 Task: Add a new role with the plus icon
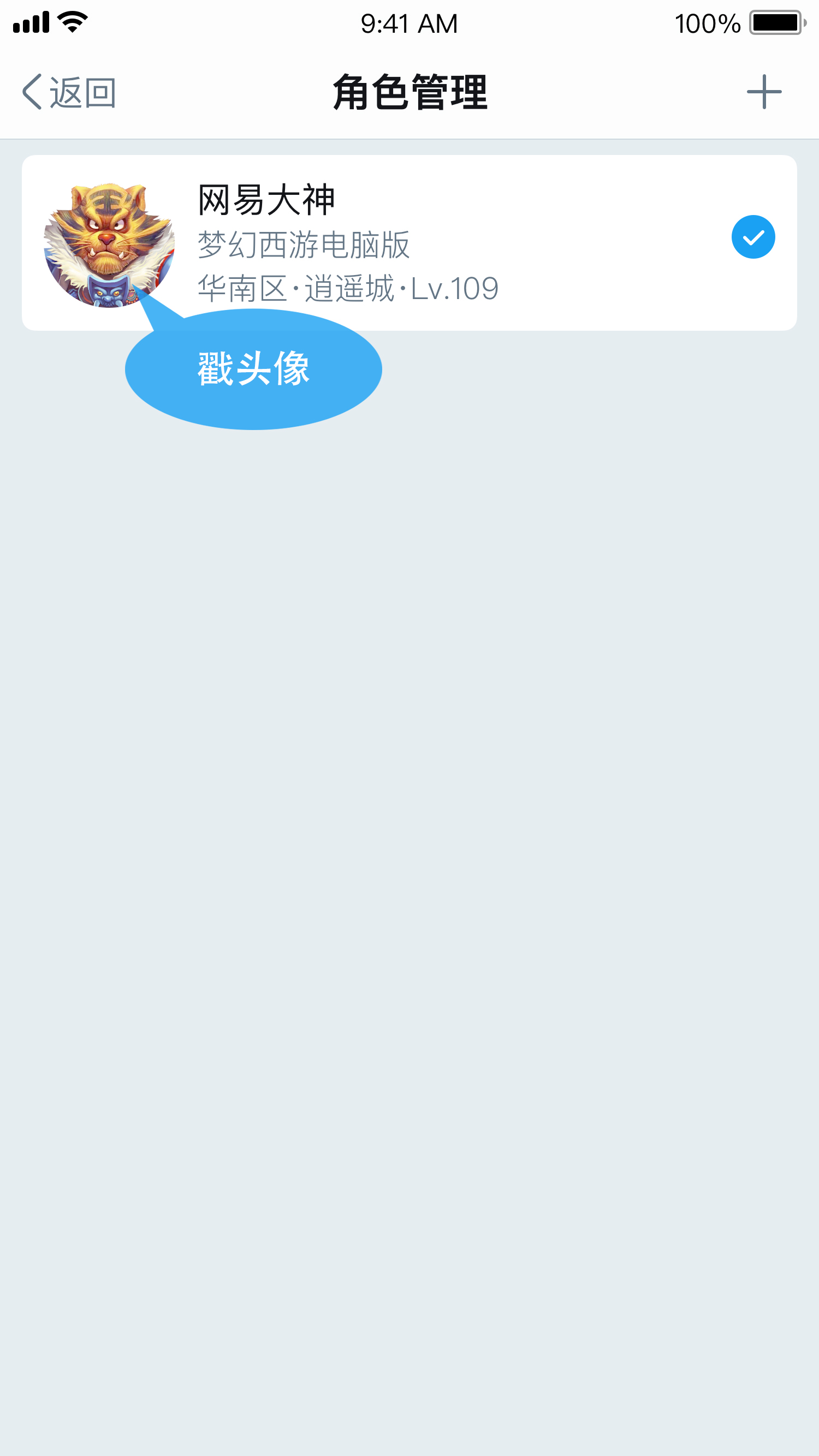point(763,92)
